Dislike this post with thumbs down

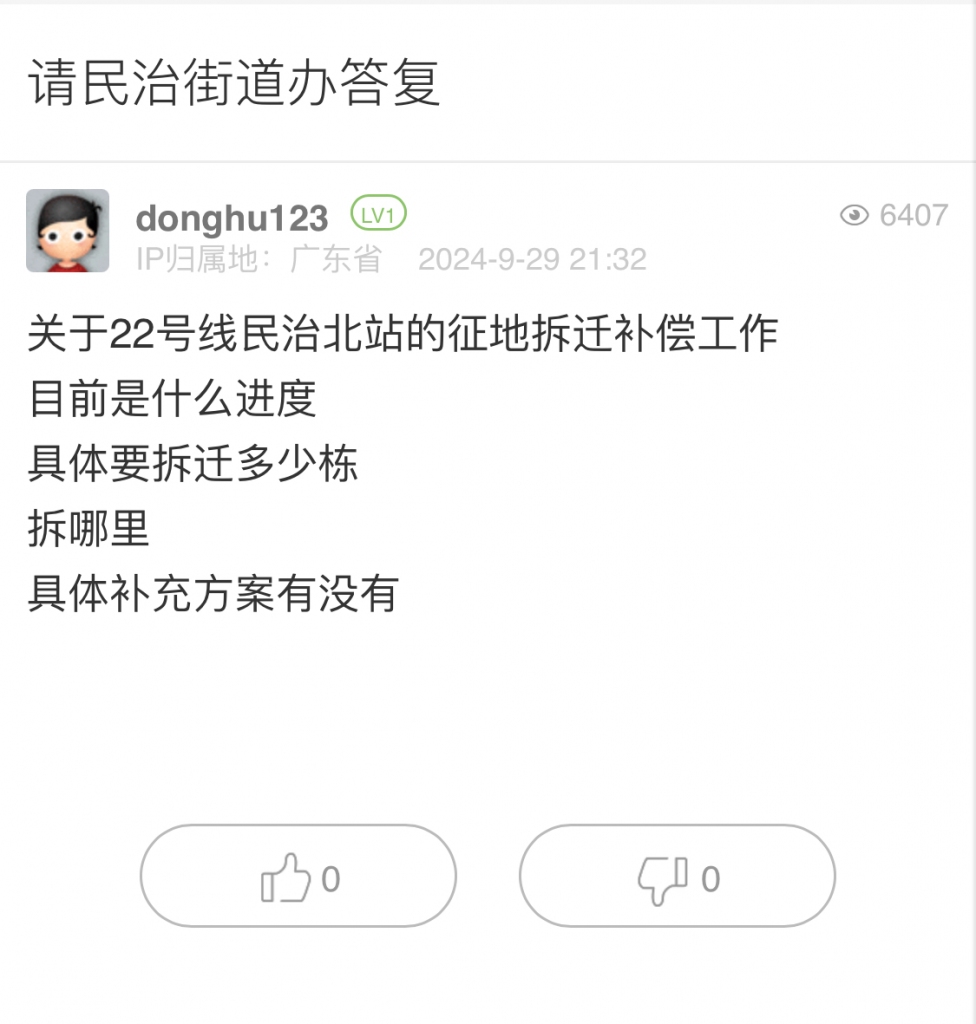tap(677, 878)
